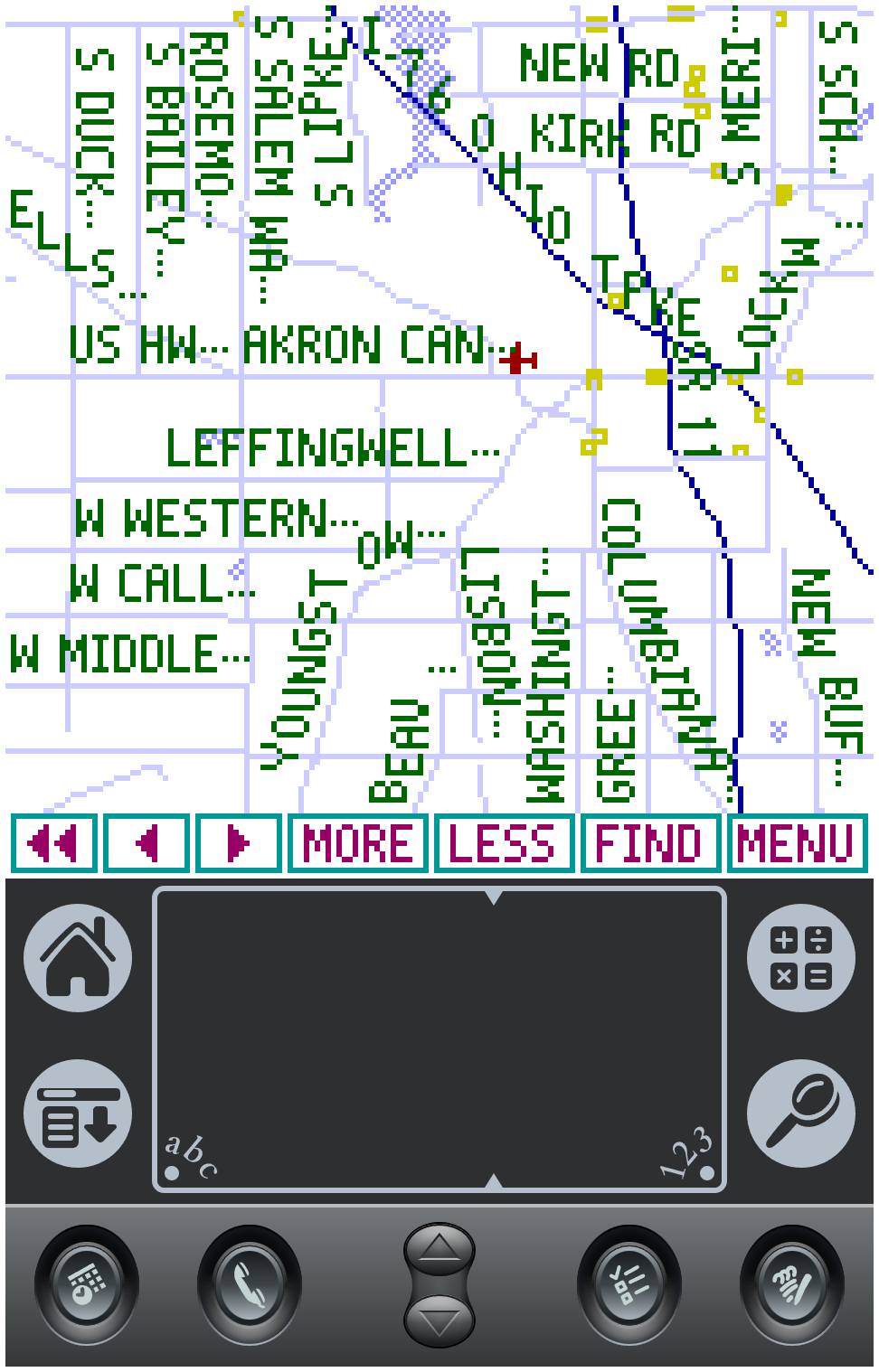This screenshot has width=879, height=1372.
Task: Tap the single left arrow button
Action: [x=146, y=843]
